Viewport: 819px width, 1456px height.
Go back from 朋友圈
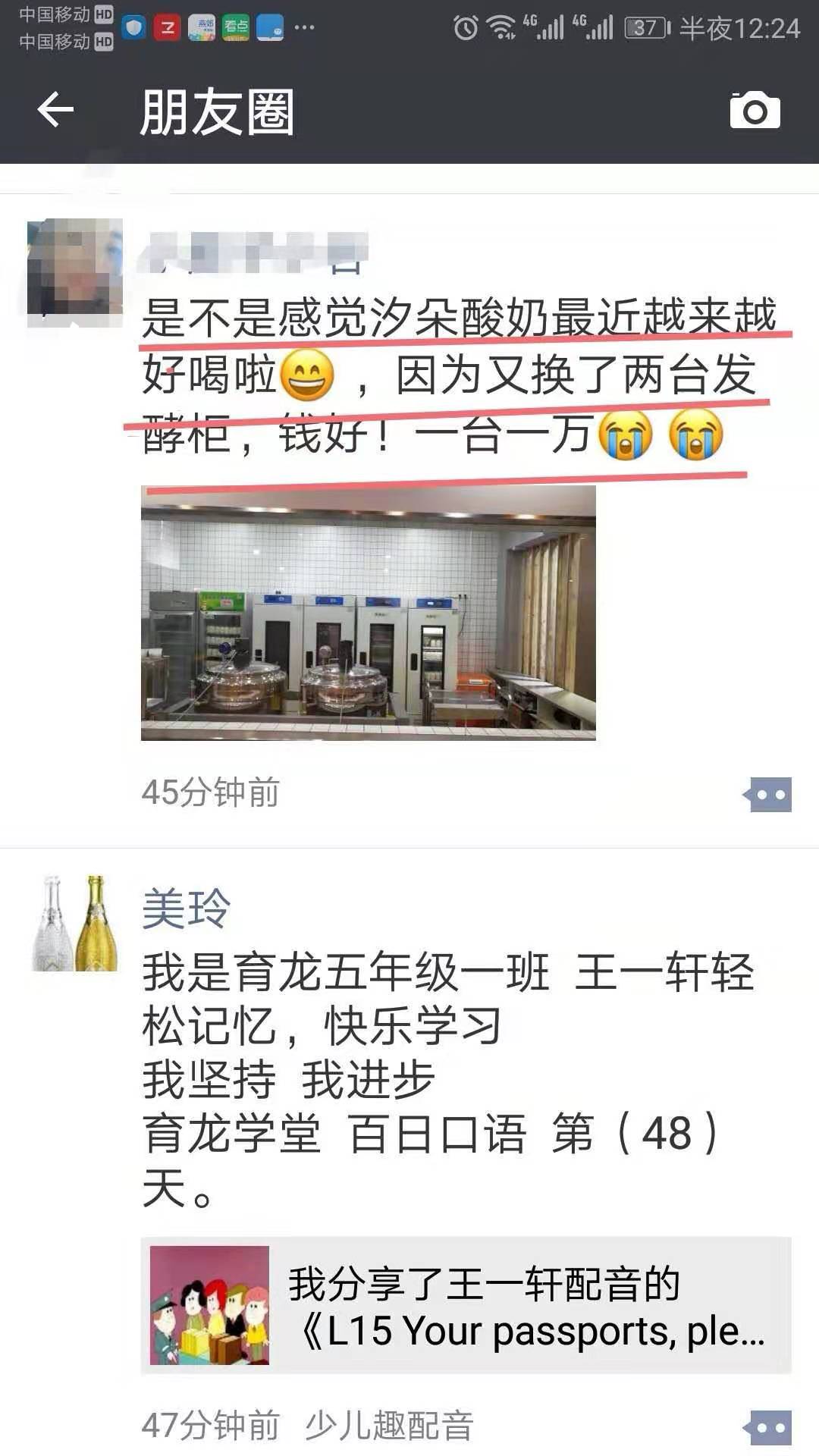pos(55,110)
